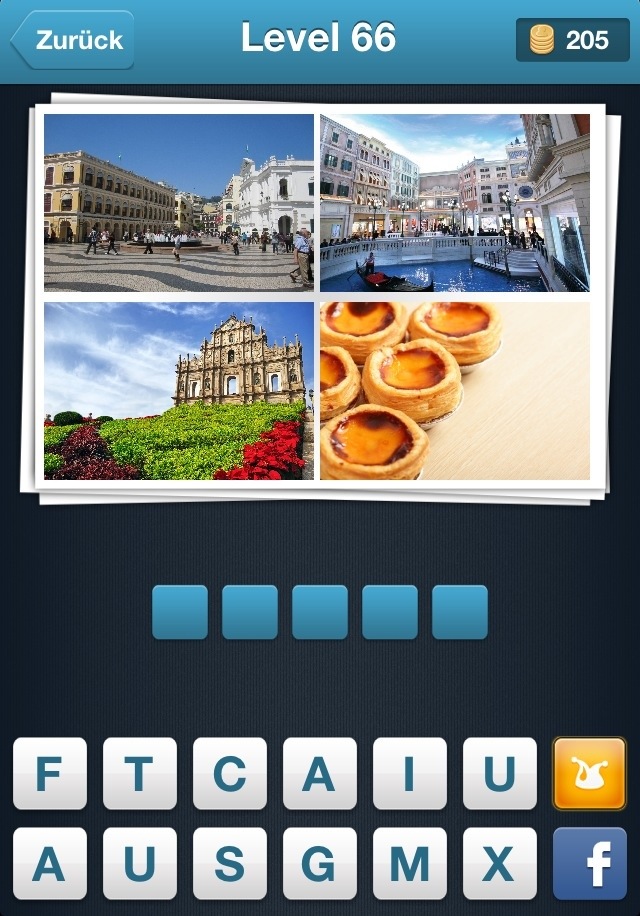Pick the U tile next to I
The width and height of the screenshot is (640, 916).
[x=500, y=773]
